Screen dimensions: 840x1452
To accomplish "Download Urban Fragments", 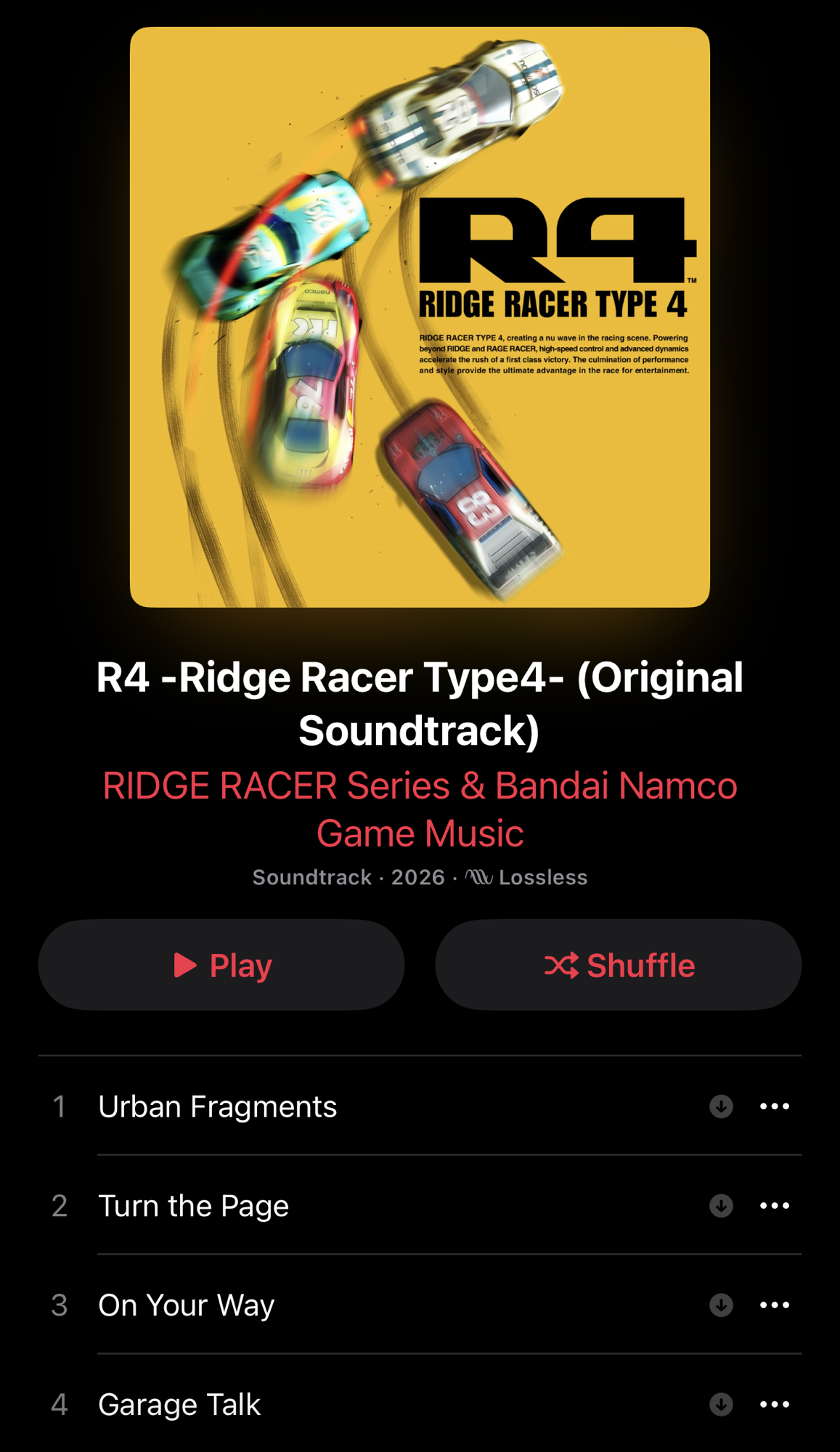I will [721, 1106].
